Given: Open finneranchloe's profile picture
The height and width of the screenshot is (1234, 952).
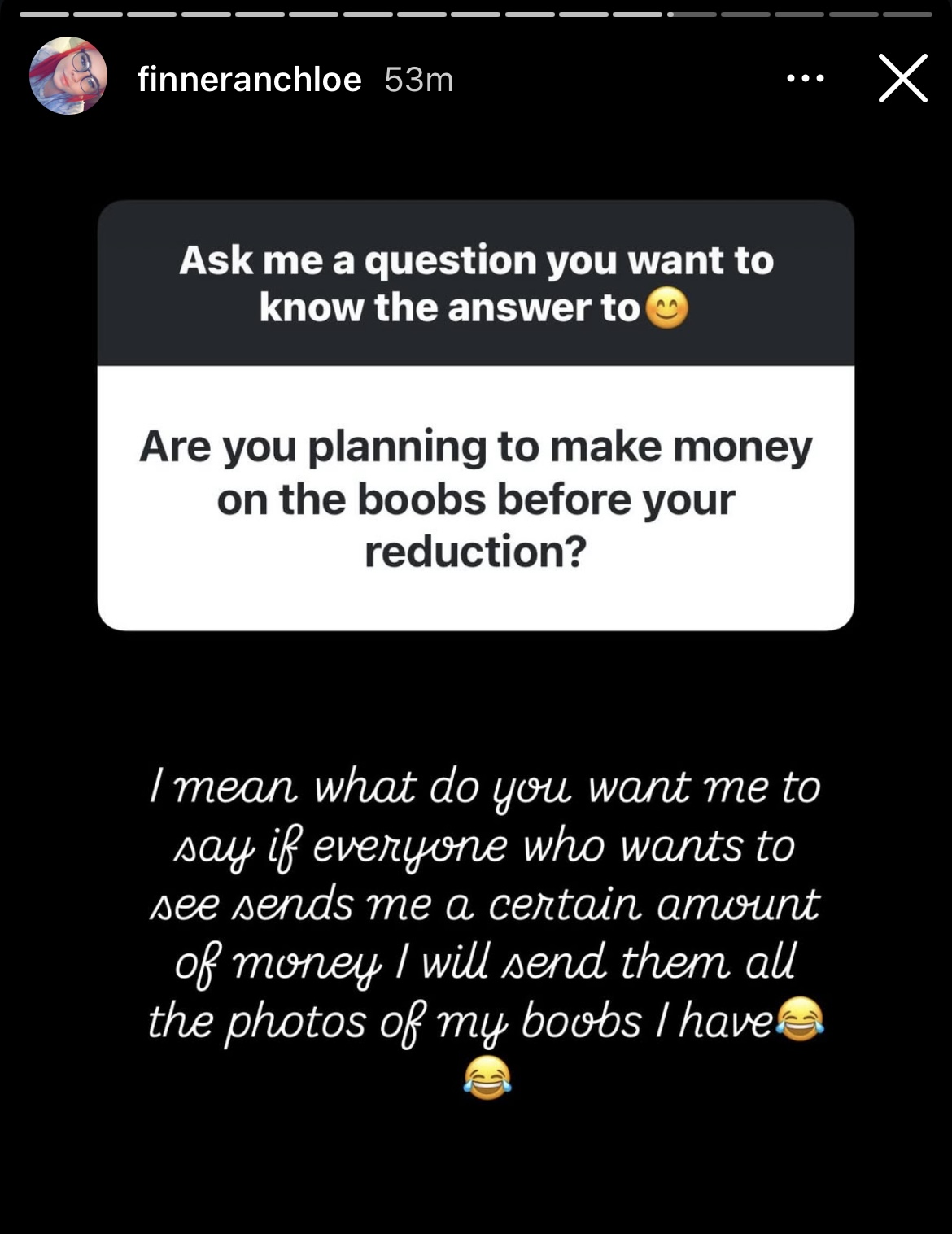Looking at the screenshot, I should point(68,76).
